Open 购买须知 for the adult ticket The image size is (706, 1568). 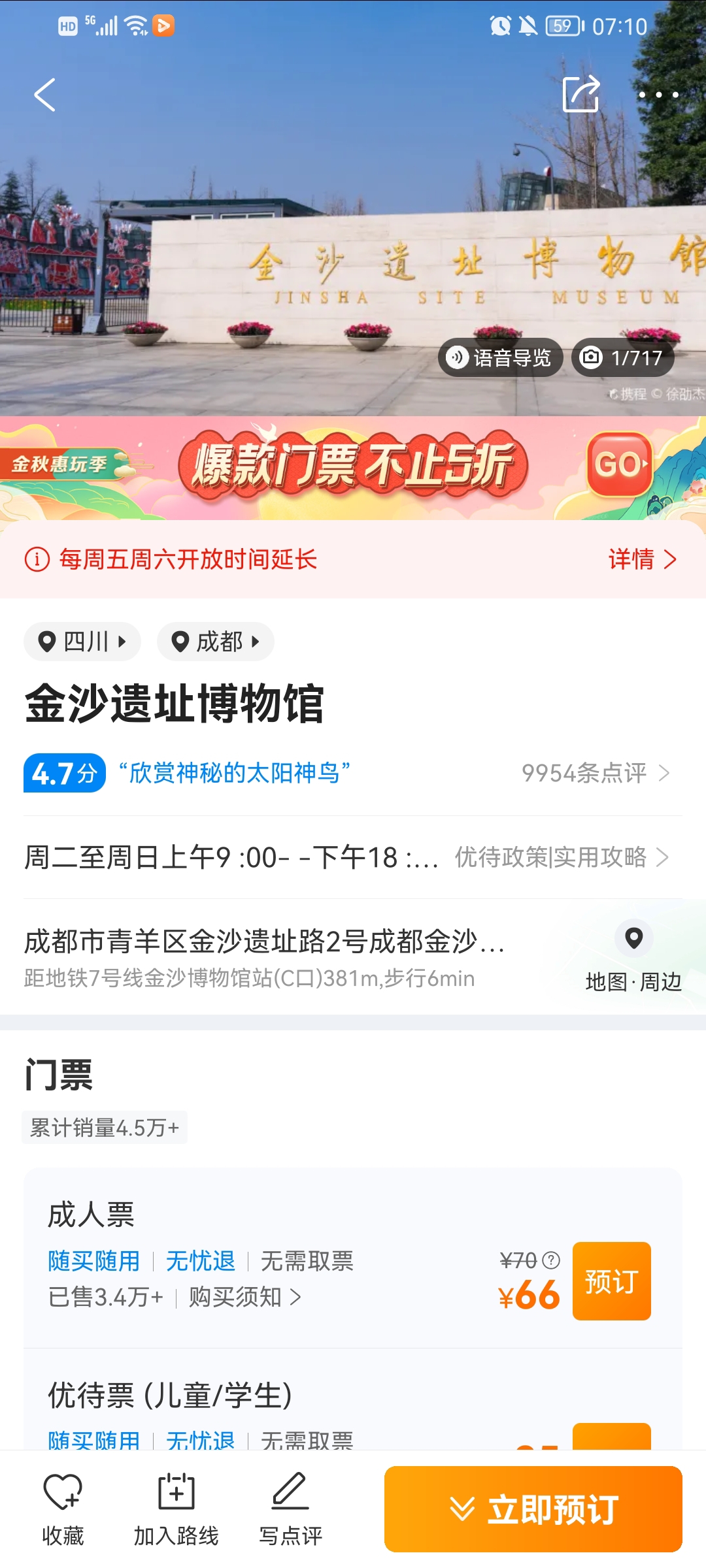tap(245, 1297)
